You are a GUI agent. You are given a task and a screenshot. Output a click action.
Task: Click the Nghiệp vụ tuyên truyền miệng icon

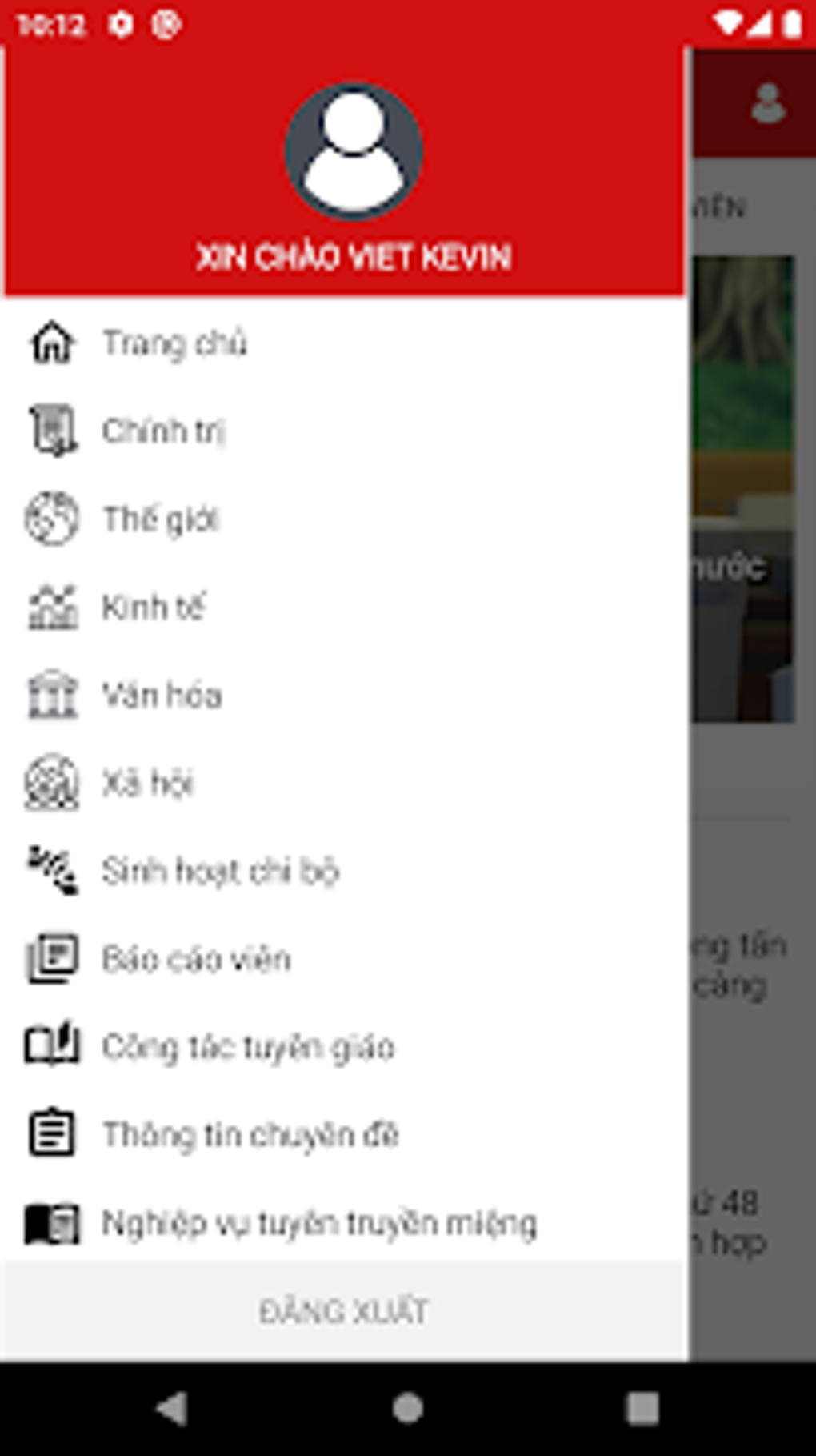51,1221
